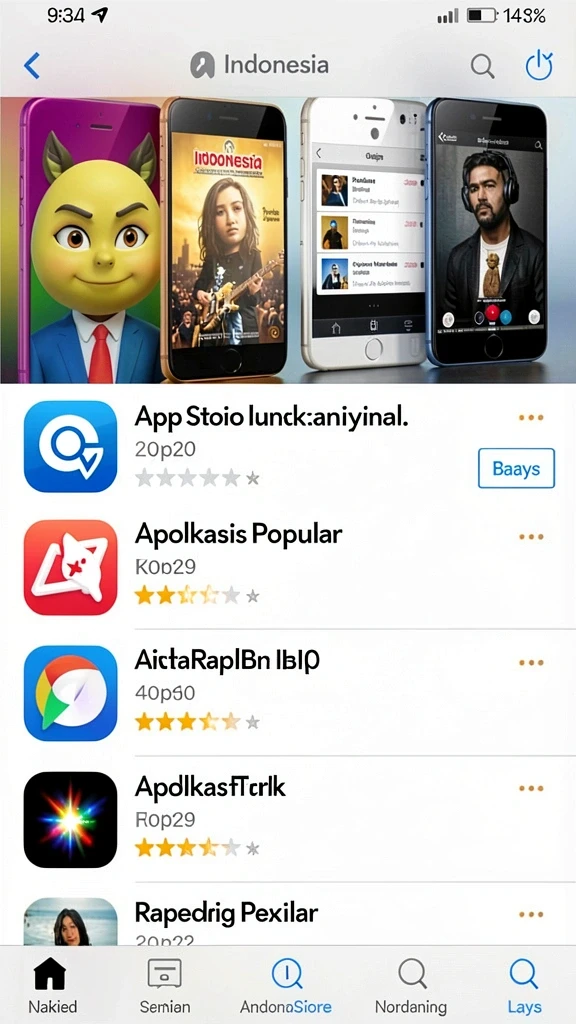Screen dimensions: 576x1024
Task: Open ApdlkasfTcrlk app row
Action: coord(288,819)
